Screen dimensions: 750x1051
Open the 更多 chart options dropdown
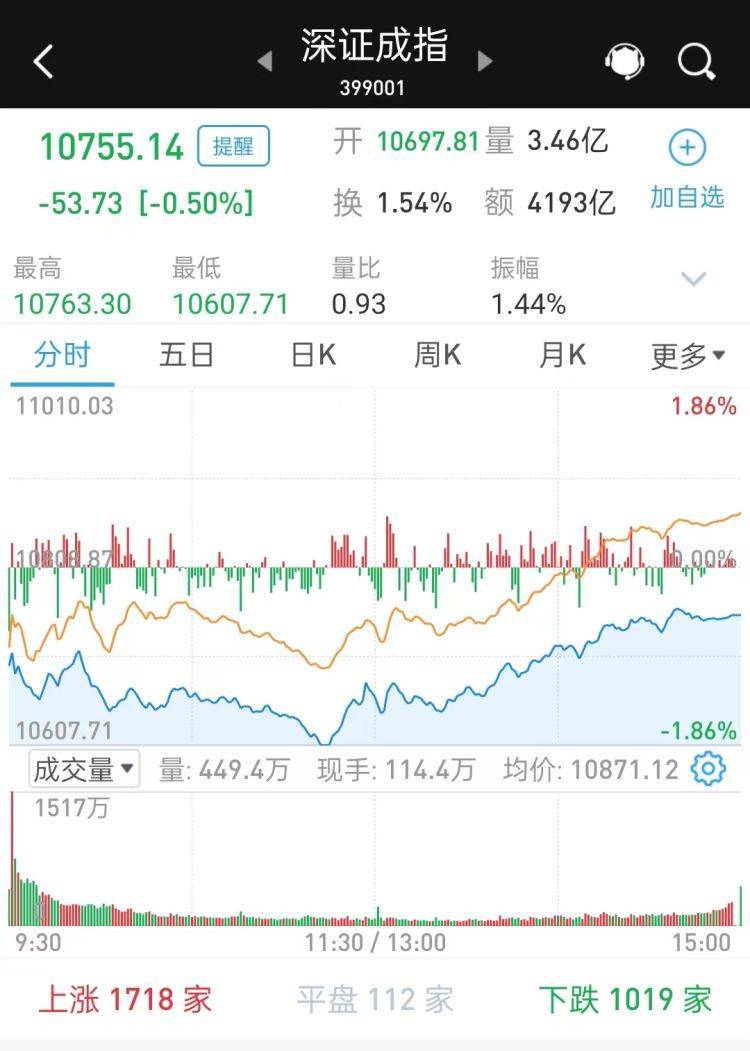pyautogui.click(x=688, y=356)
